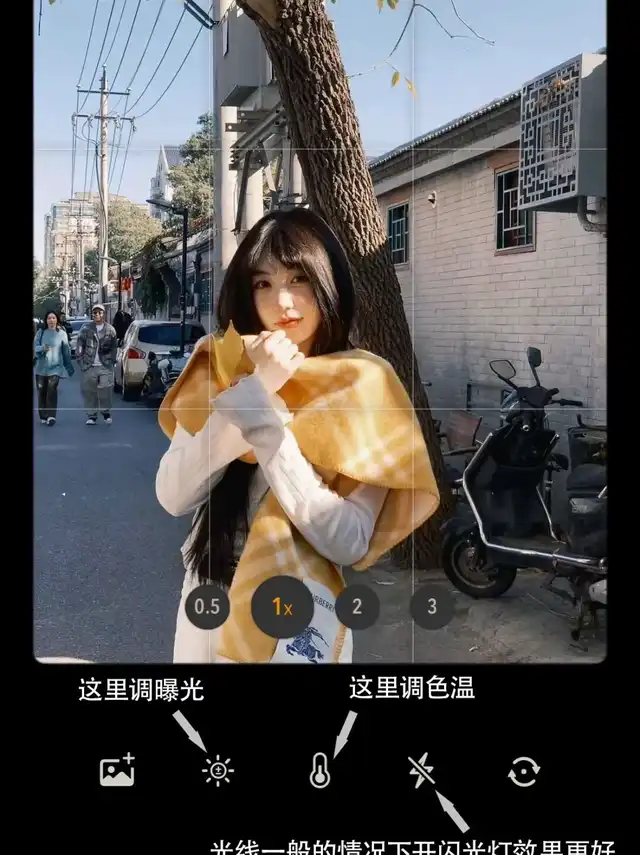Open the color temperature thermometer control

[x=320, y=771]
